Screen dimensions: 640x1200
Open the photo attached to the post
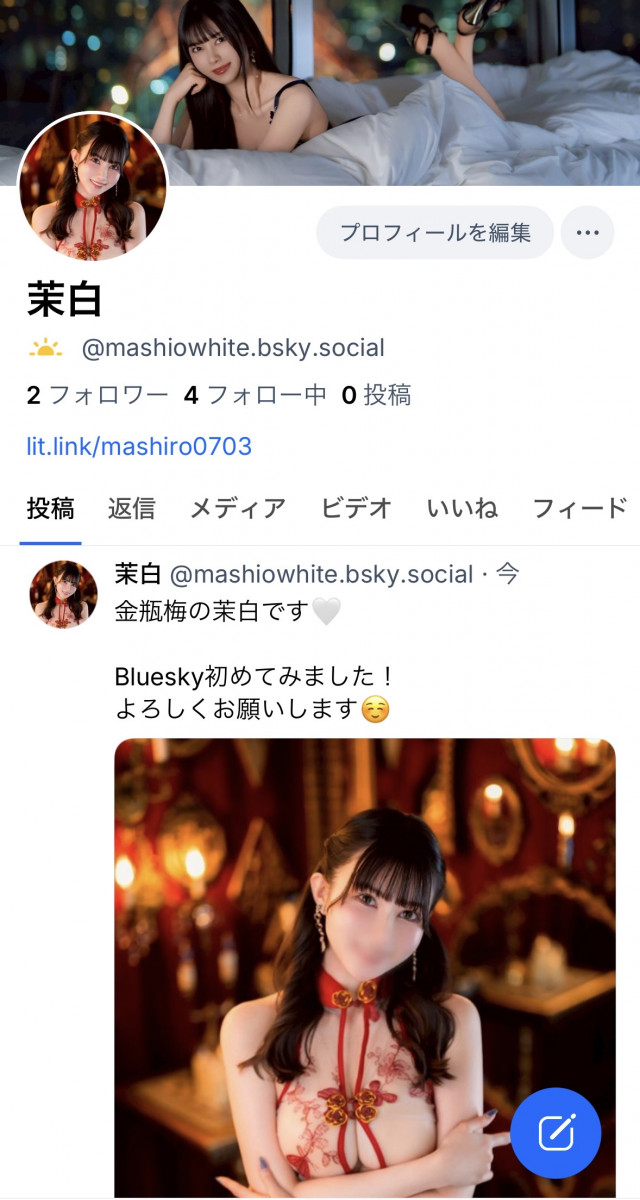(x=365, y=960)
